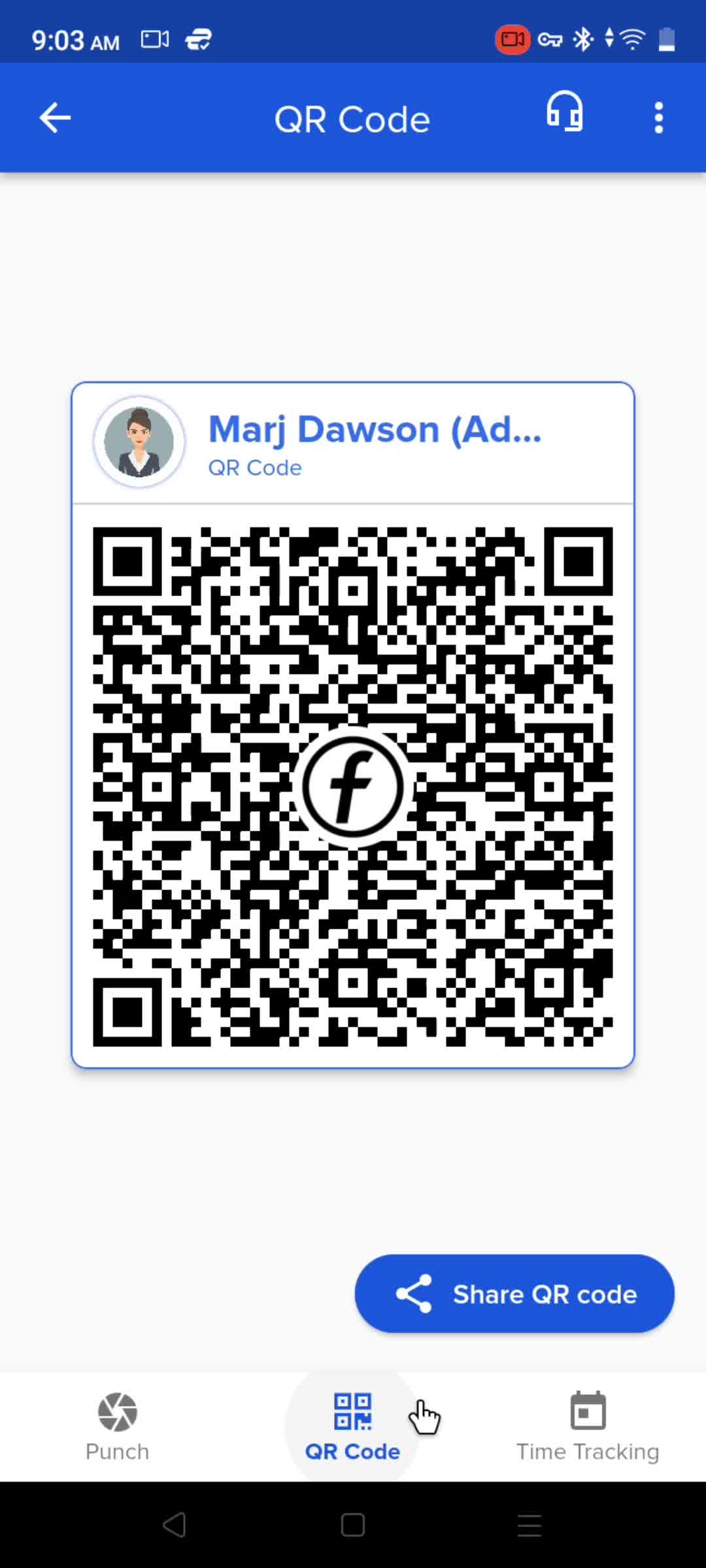Go back using the top arrow
The height and width of the screenshot is (1568, 706).
click(55, 118)
